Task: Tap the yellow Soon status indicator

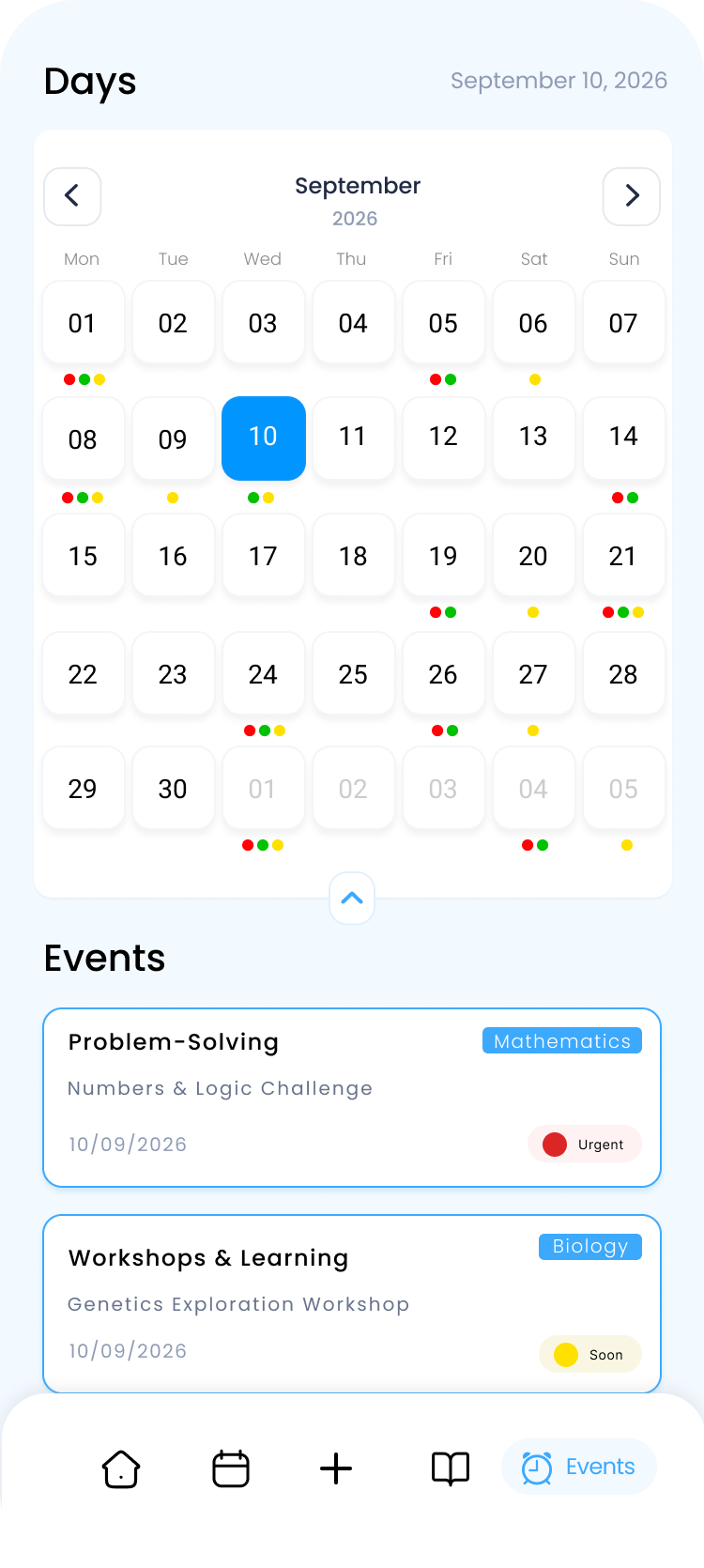Action: [566, 1354]
